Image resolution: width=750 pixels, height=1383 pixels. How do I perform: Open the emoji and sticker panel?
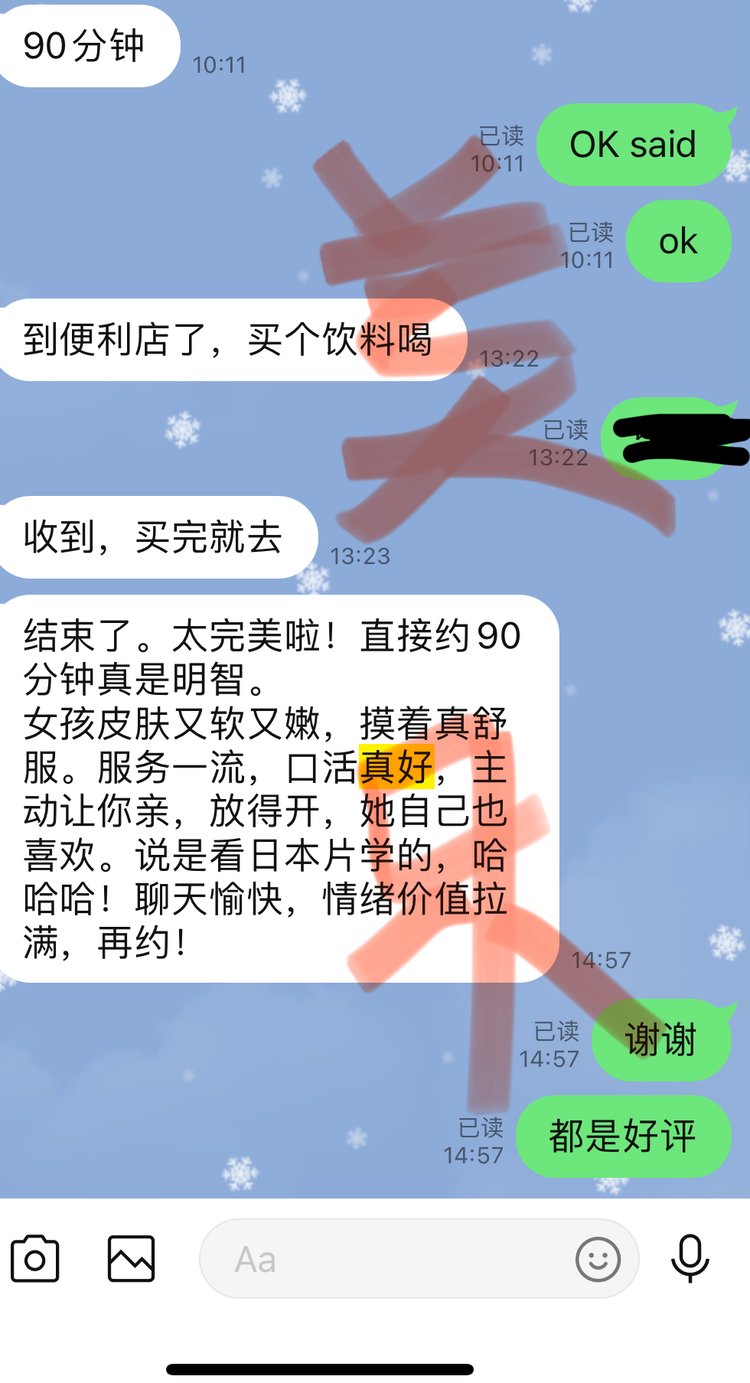click(x=598, y=1260)
